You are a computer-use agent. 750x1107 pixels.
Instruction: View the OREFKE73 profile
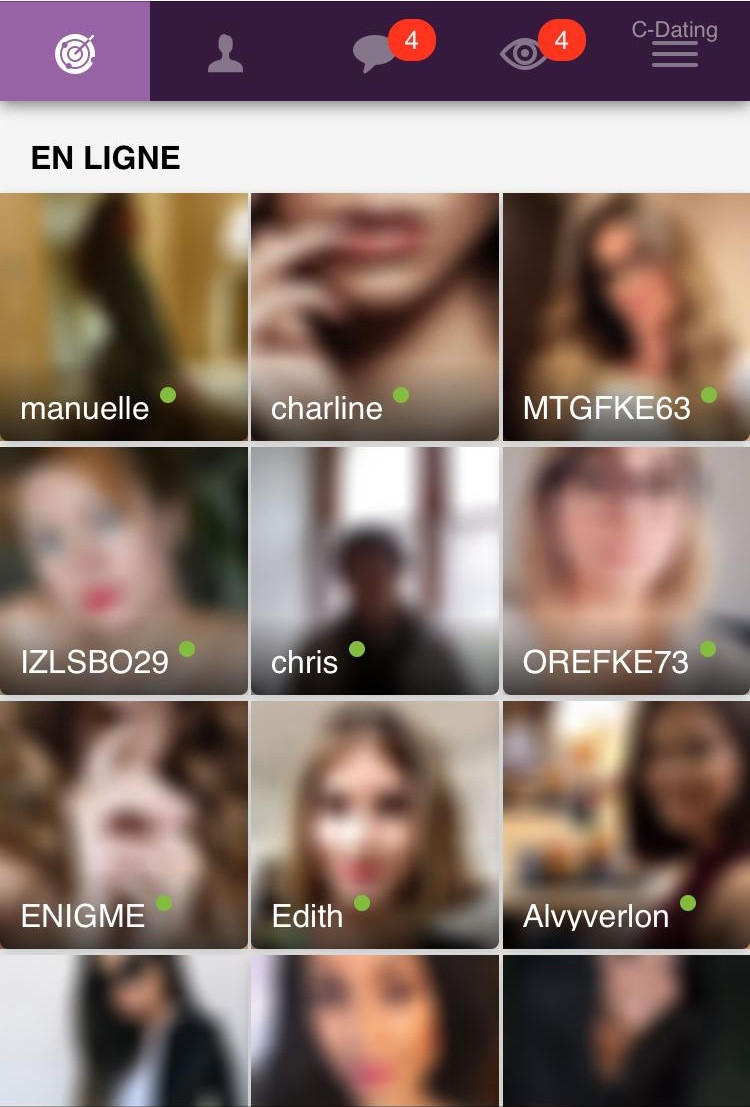626,571
